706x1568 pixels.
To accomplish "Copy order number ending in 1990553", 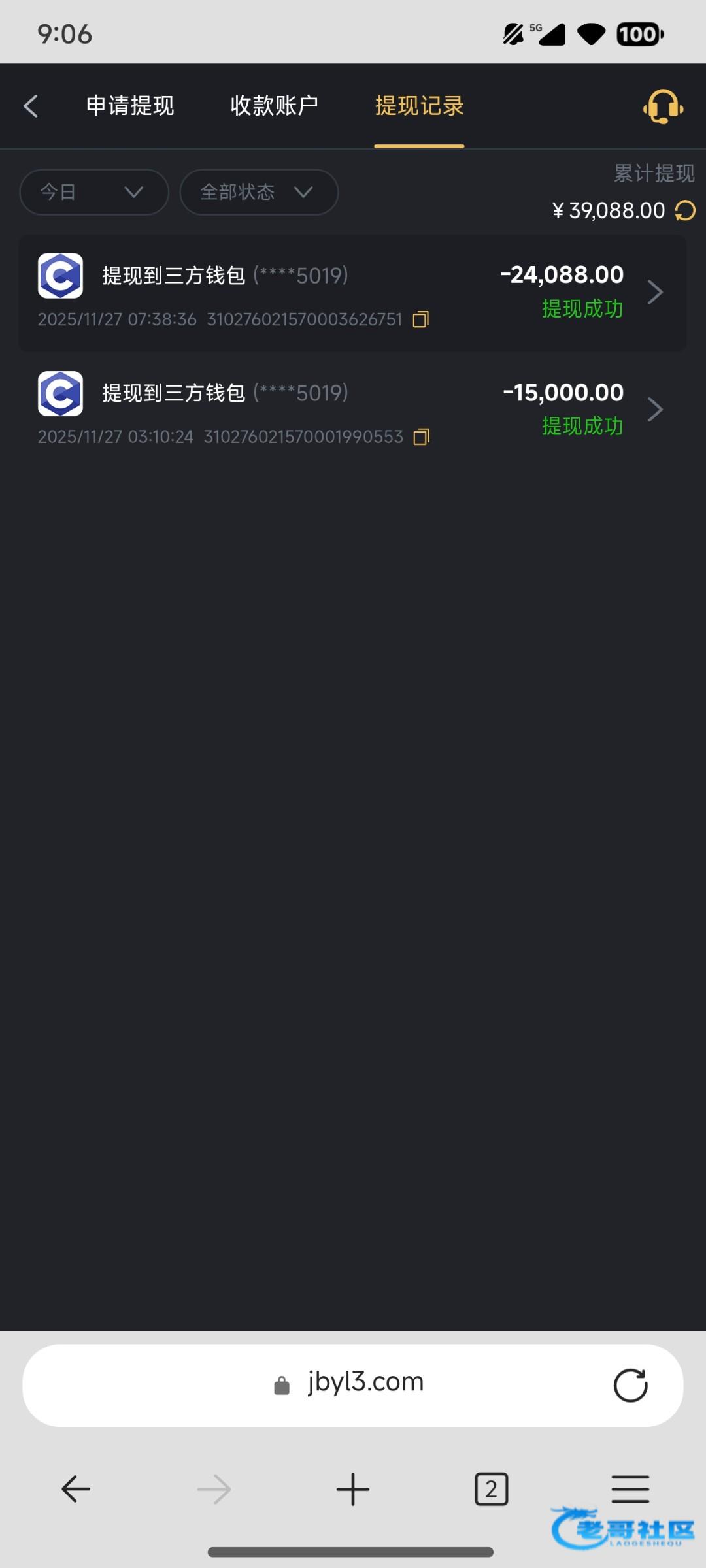I will point(422,437).
